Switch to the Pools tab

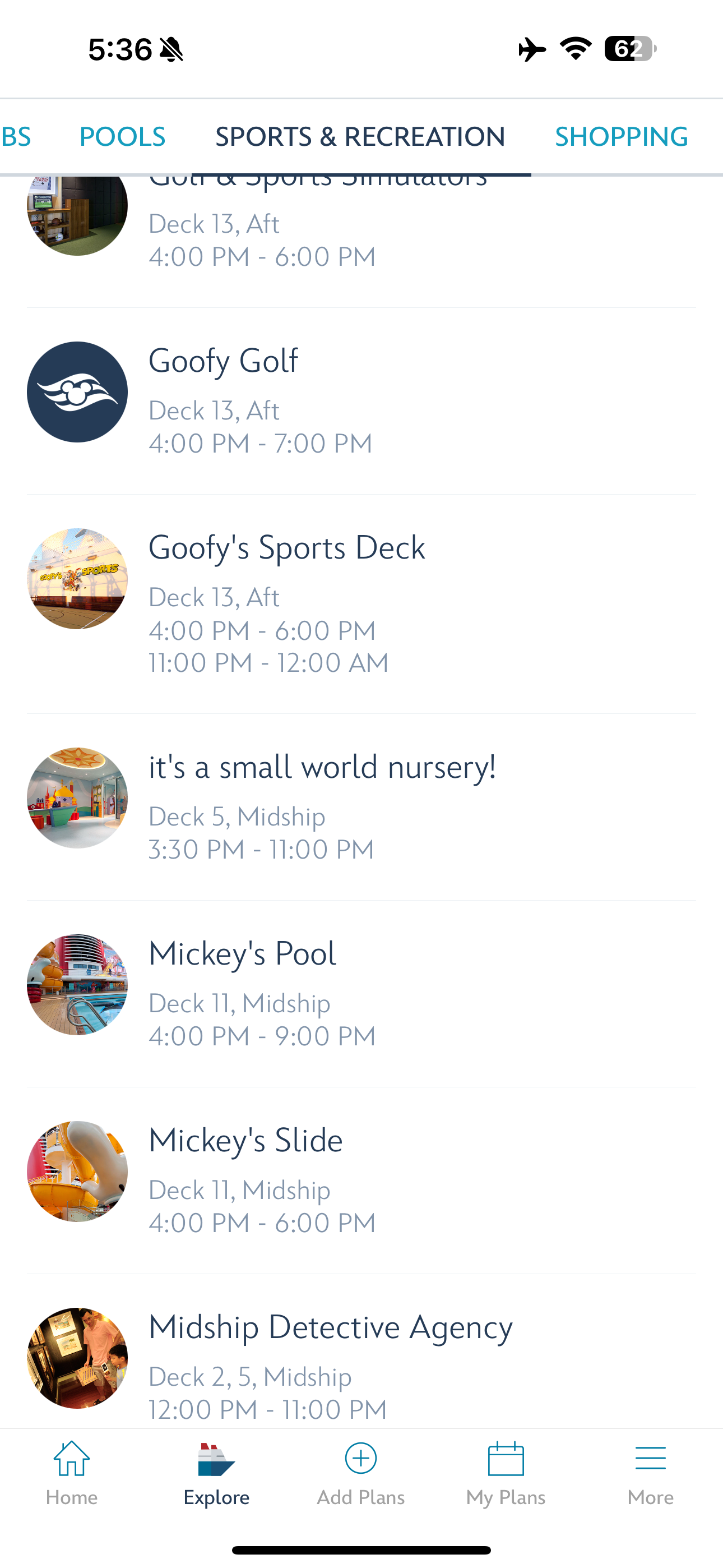122,137
